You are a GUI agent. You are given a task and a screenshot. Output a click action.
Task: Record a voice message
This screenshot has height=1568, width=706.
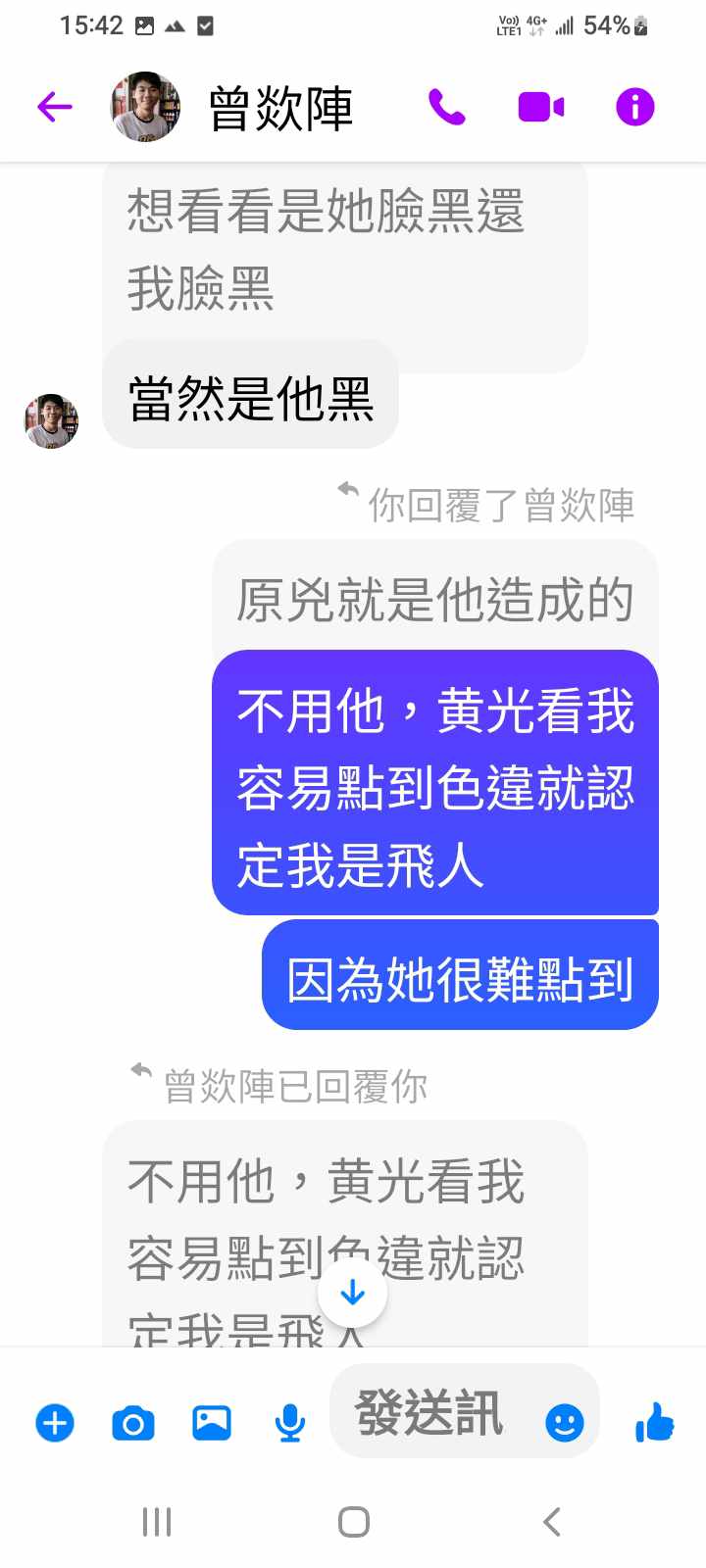pos(289,1422)
